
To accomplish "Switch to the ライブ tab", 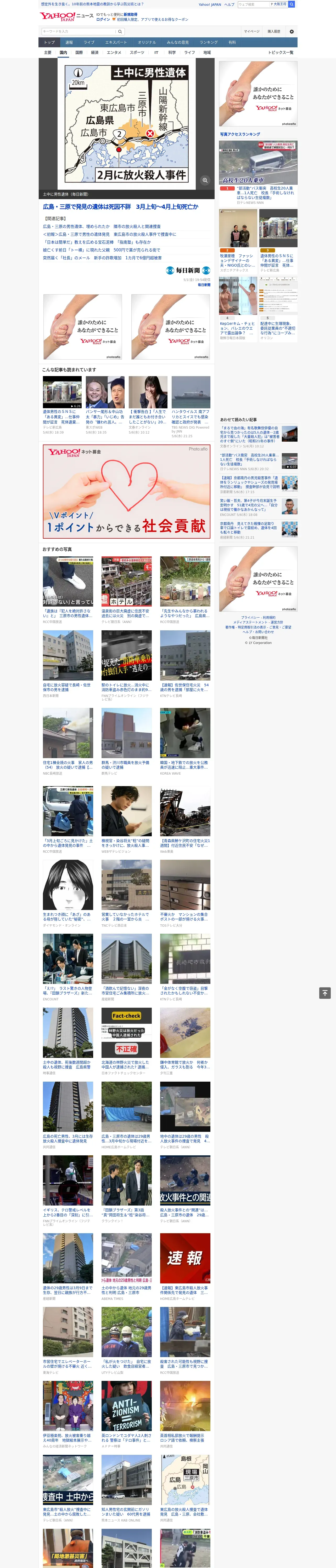I will point(89,43).
